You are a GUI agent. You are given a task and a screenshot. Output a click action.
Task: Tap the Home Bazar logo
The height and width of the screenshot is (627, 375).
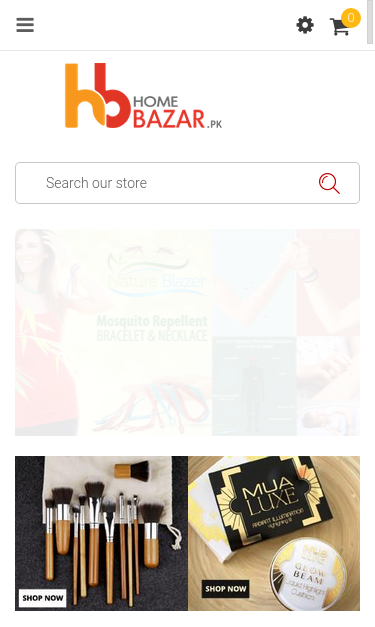tap(143, 96)
